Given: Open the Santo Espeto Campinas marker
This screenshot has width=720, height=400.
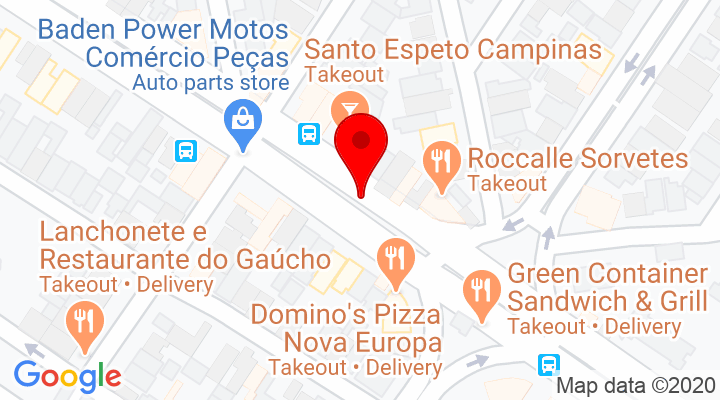Looking at the screenshot, I should (349, 103).
